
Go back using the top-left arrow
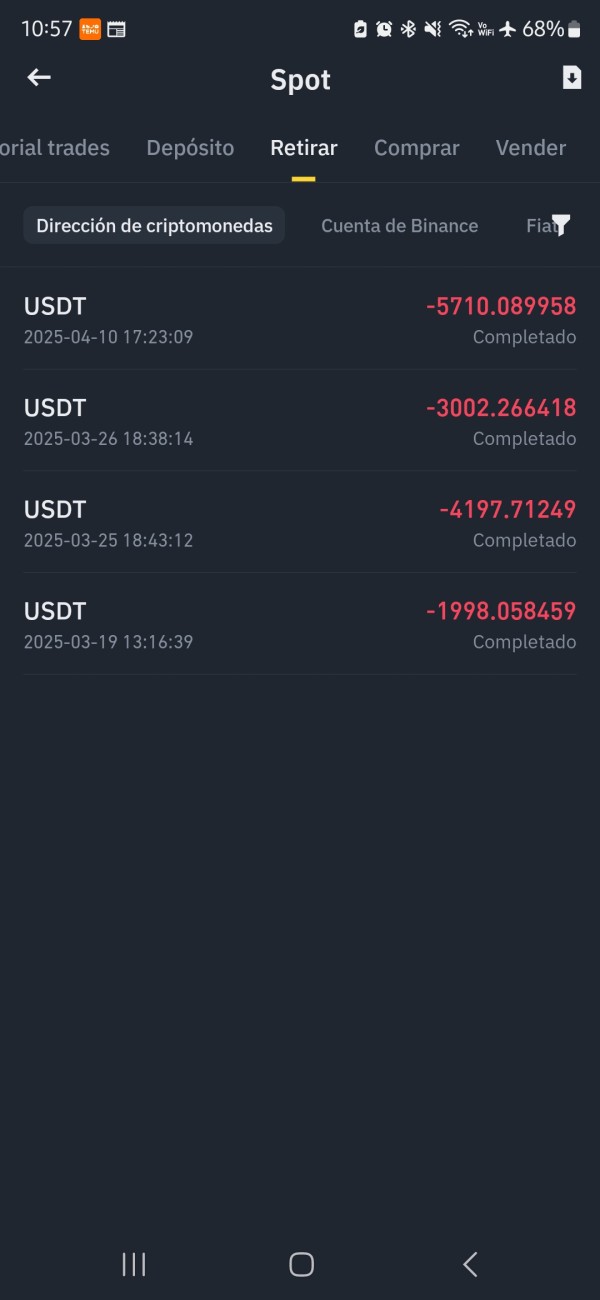pos(39,78)
